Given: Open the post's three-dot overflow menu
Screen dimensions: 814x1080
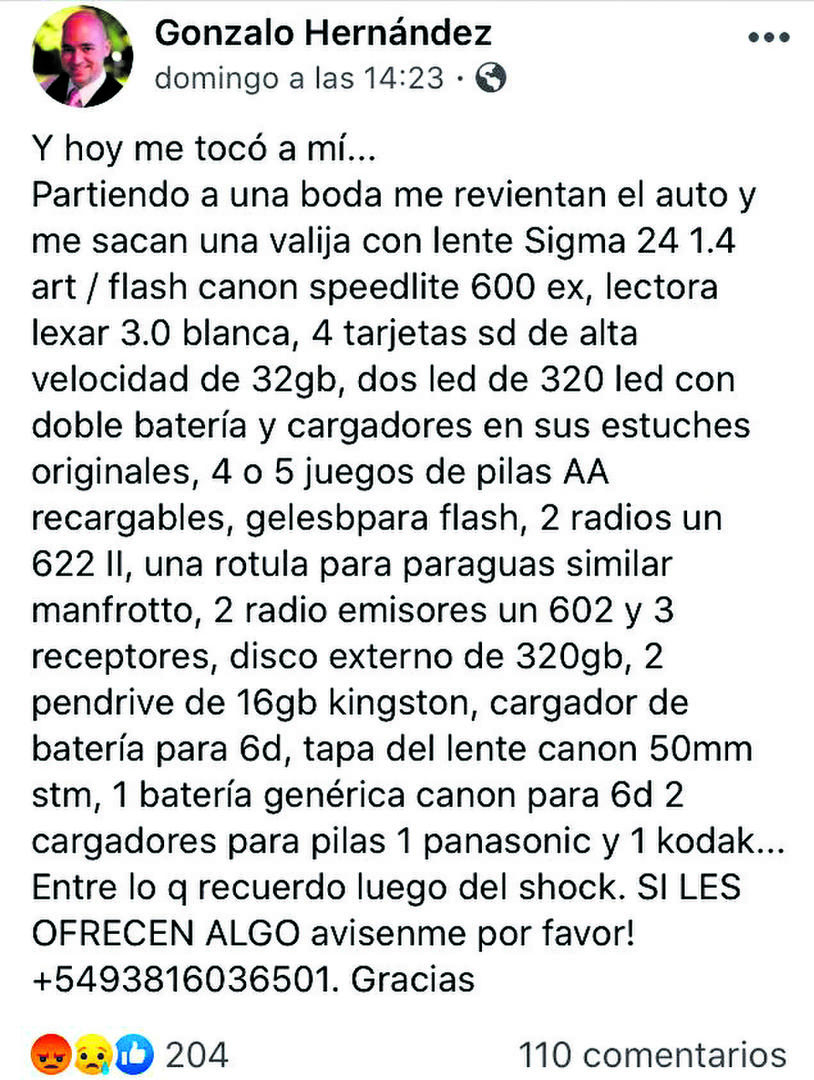Looking at the screenshot, I should point(768,37).
